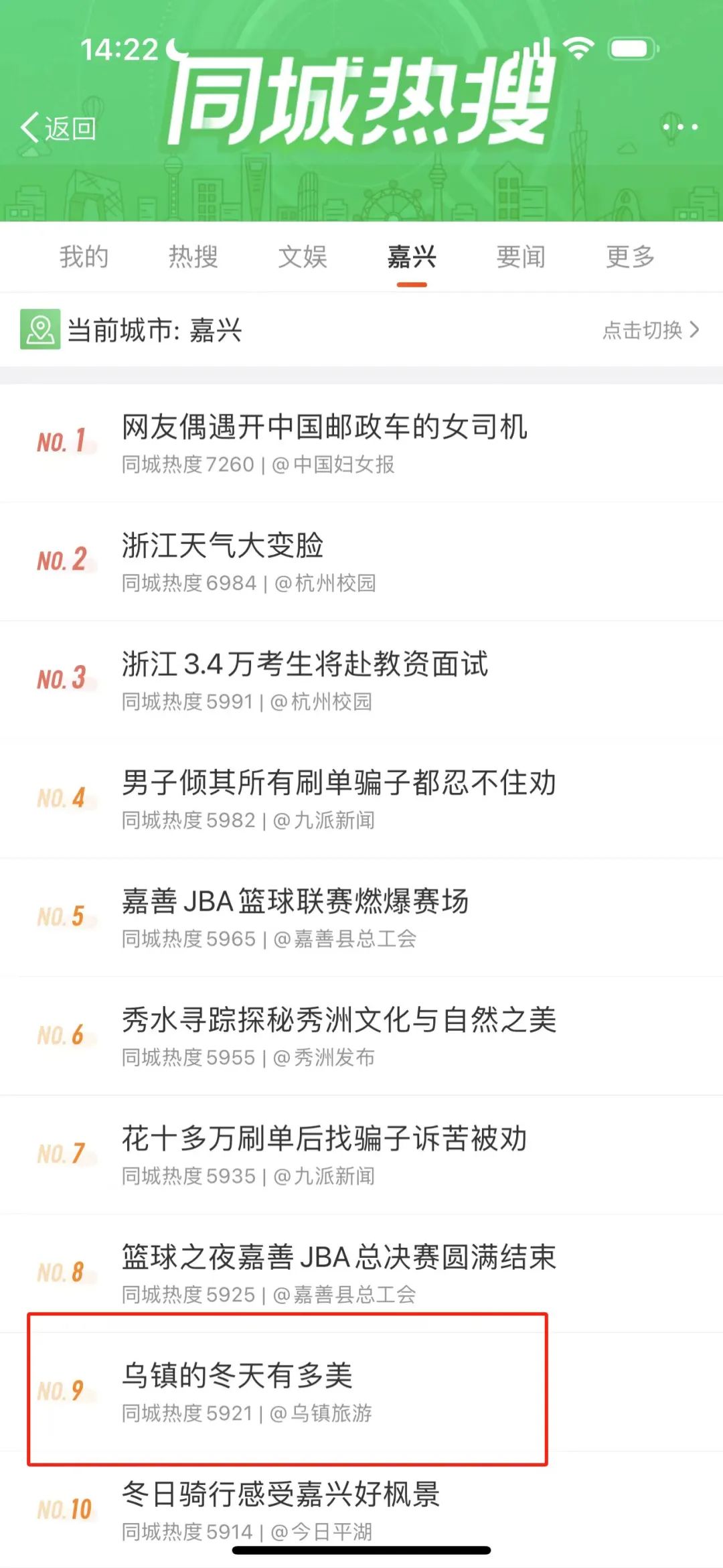
Task: Open the 文娱 tab
Action: click(303, 257)
